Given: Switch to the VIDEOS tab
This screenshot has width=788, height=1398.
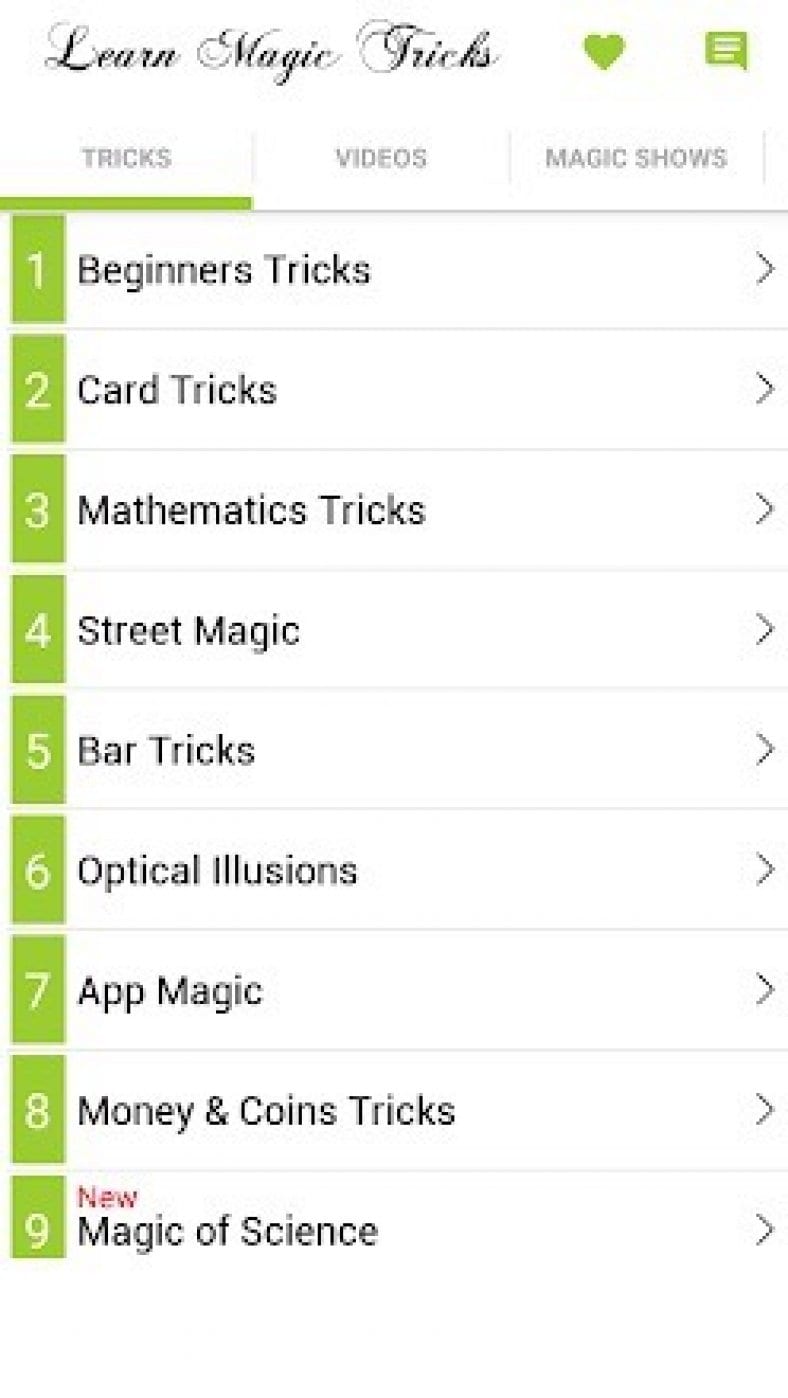Looking at the screenshot, I should (x=381, y=158).
